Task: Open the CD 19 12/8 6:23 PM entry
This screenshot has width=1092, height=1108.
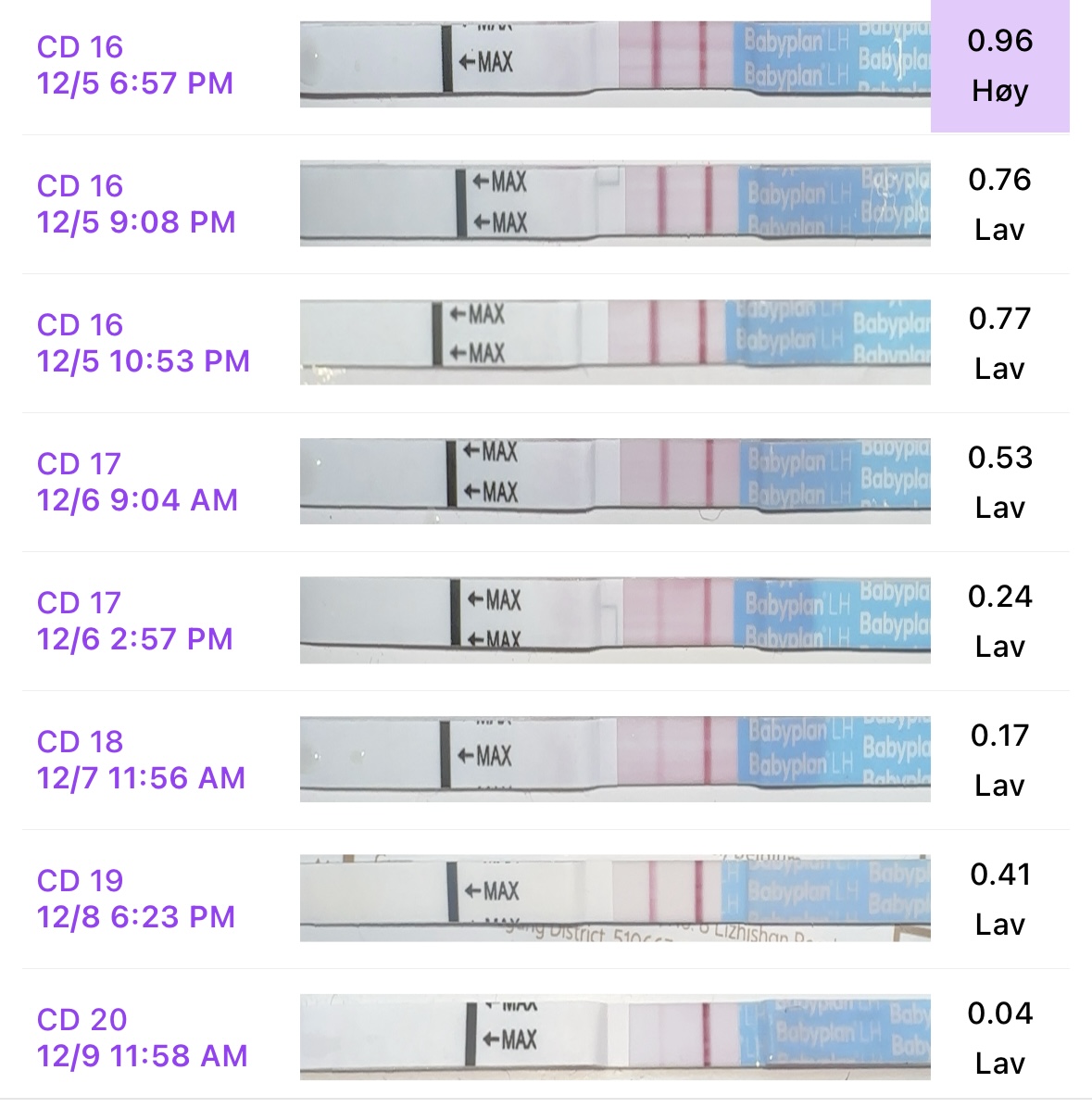Action: [x=136, y=899]
